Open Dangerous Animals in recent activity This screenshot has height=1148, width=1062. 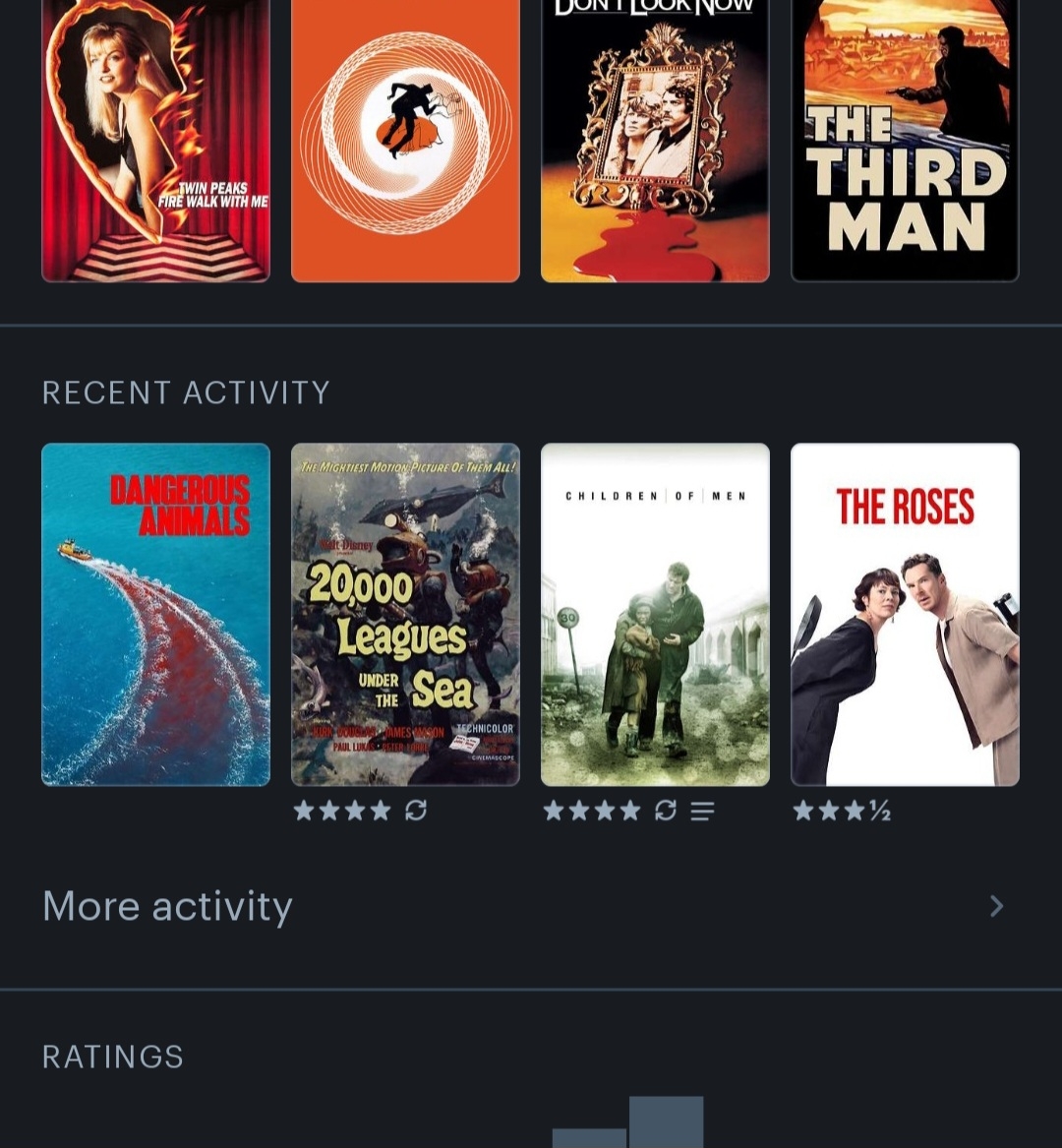click(x=155, y=614)
